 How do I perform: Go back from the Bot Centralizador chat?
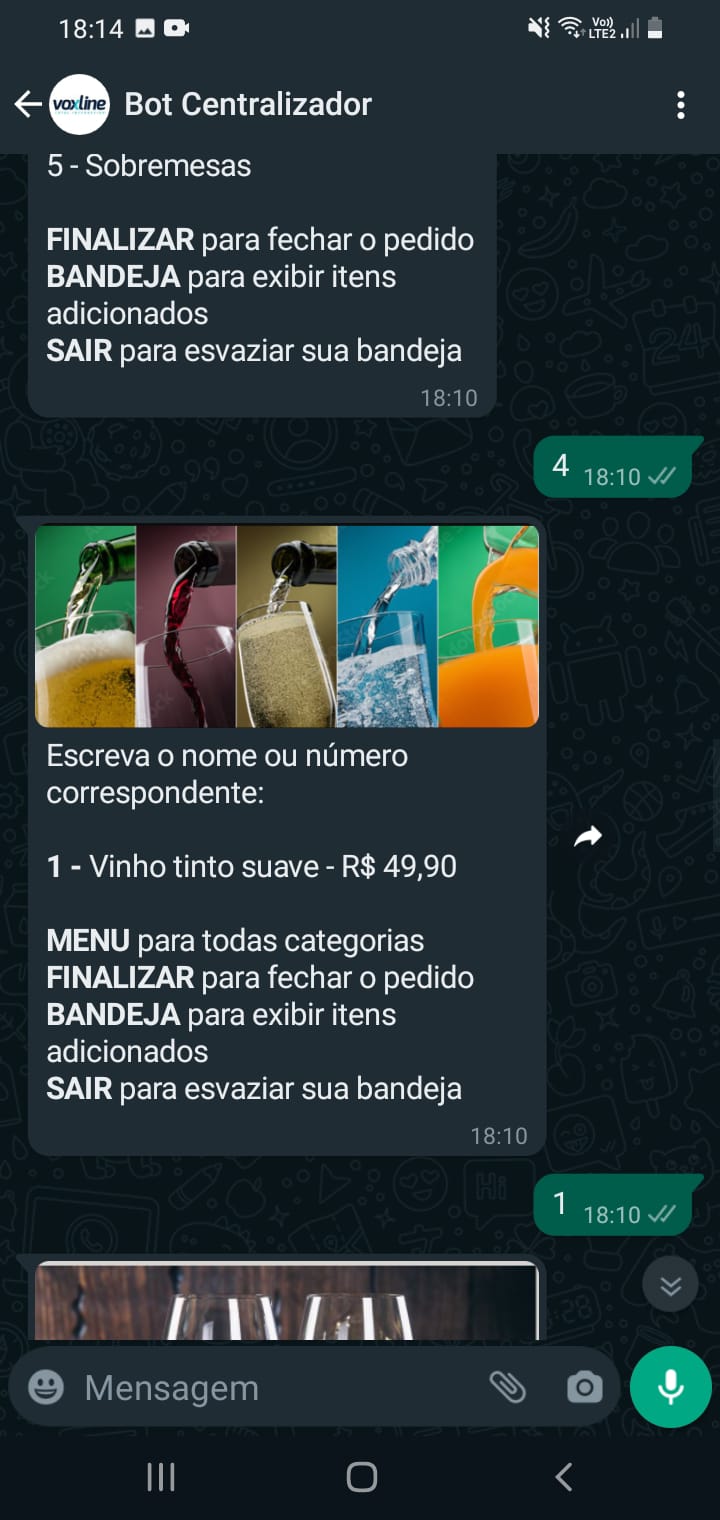pos(27,104)
